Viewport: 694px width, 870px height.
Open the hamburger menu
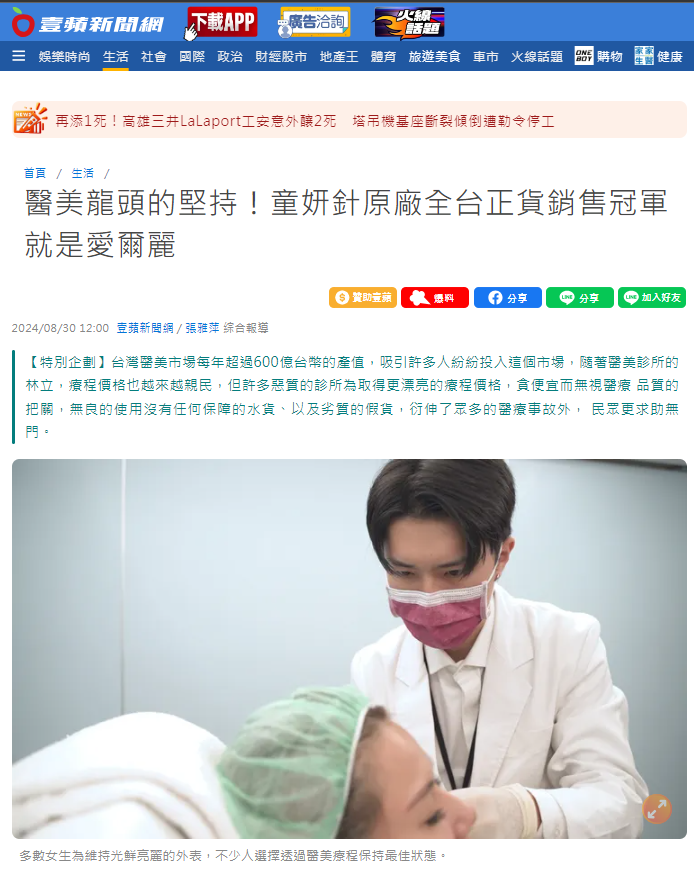tap(19, 56)
